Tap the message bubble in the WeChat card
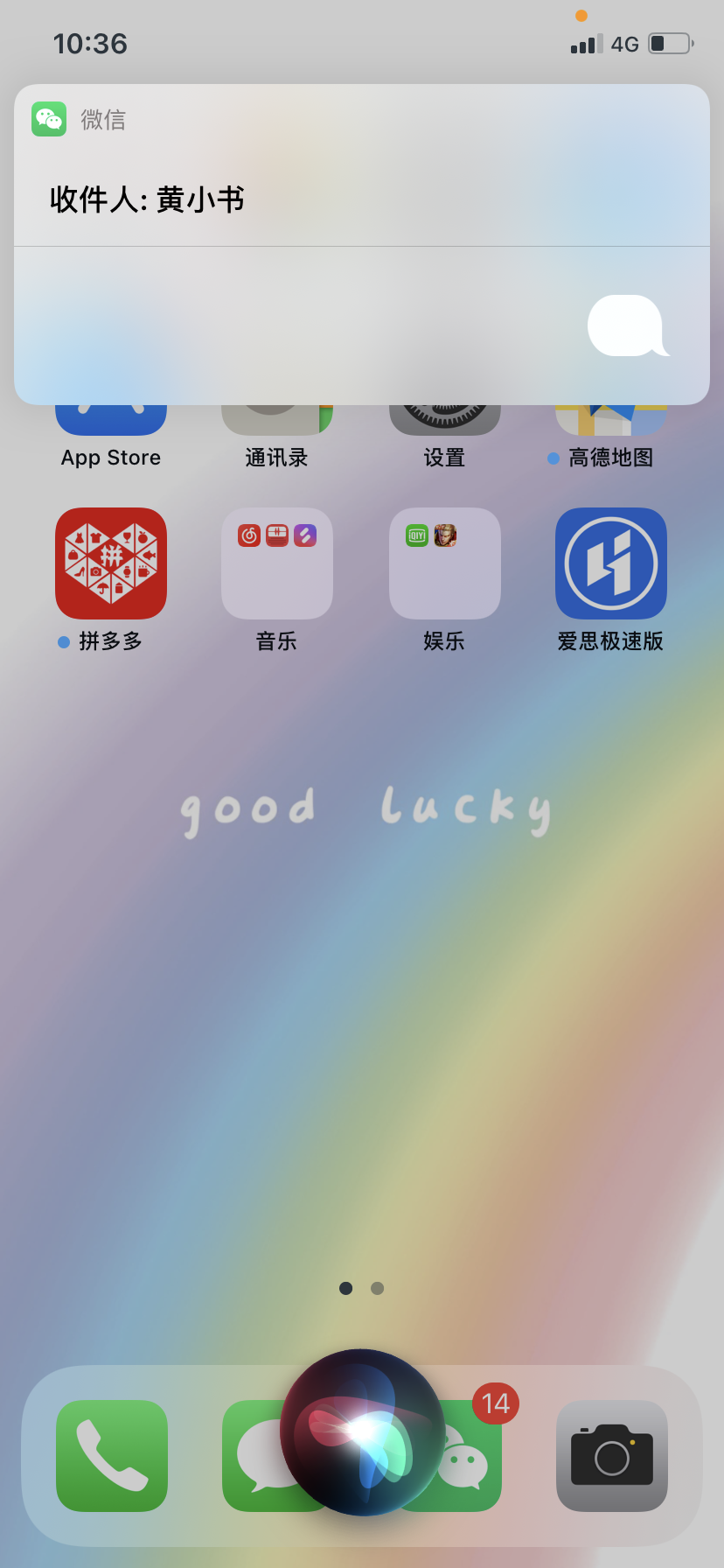Viewport: 724px width, 1568px height. [626, 325]
